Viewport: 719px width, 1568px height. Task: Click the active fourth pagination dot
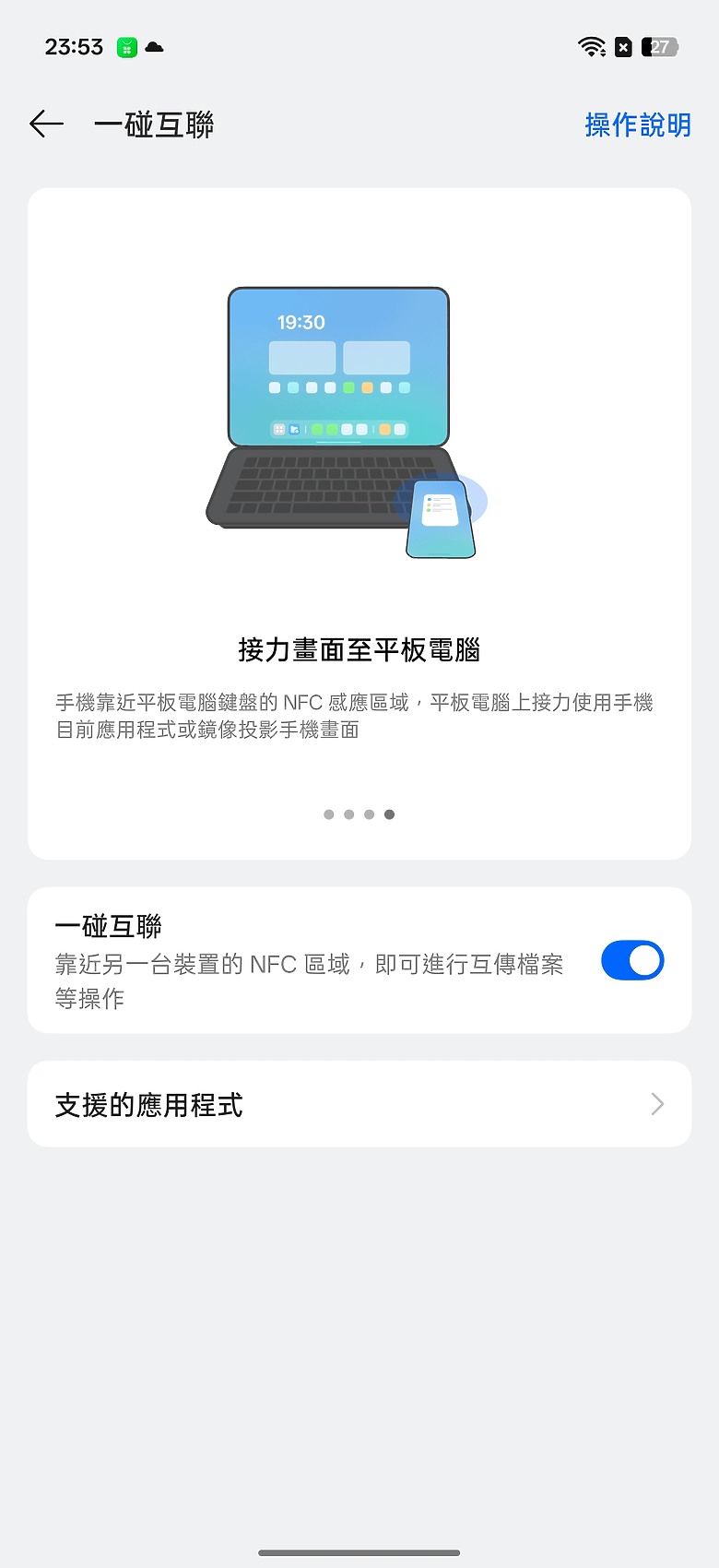(389, 814)
